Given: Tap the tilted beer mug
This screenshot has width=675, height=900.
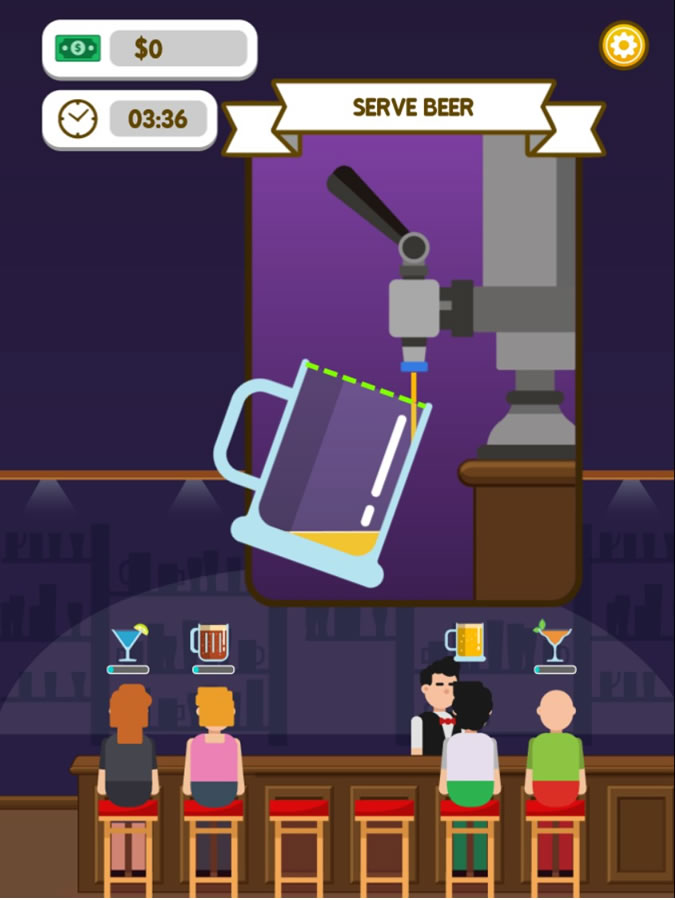Looking at the screenshot, I should click(x=330, y=470).
